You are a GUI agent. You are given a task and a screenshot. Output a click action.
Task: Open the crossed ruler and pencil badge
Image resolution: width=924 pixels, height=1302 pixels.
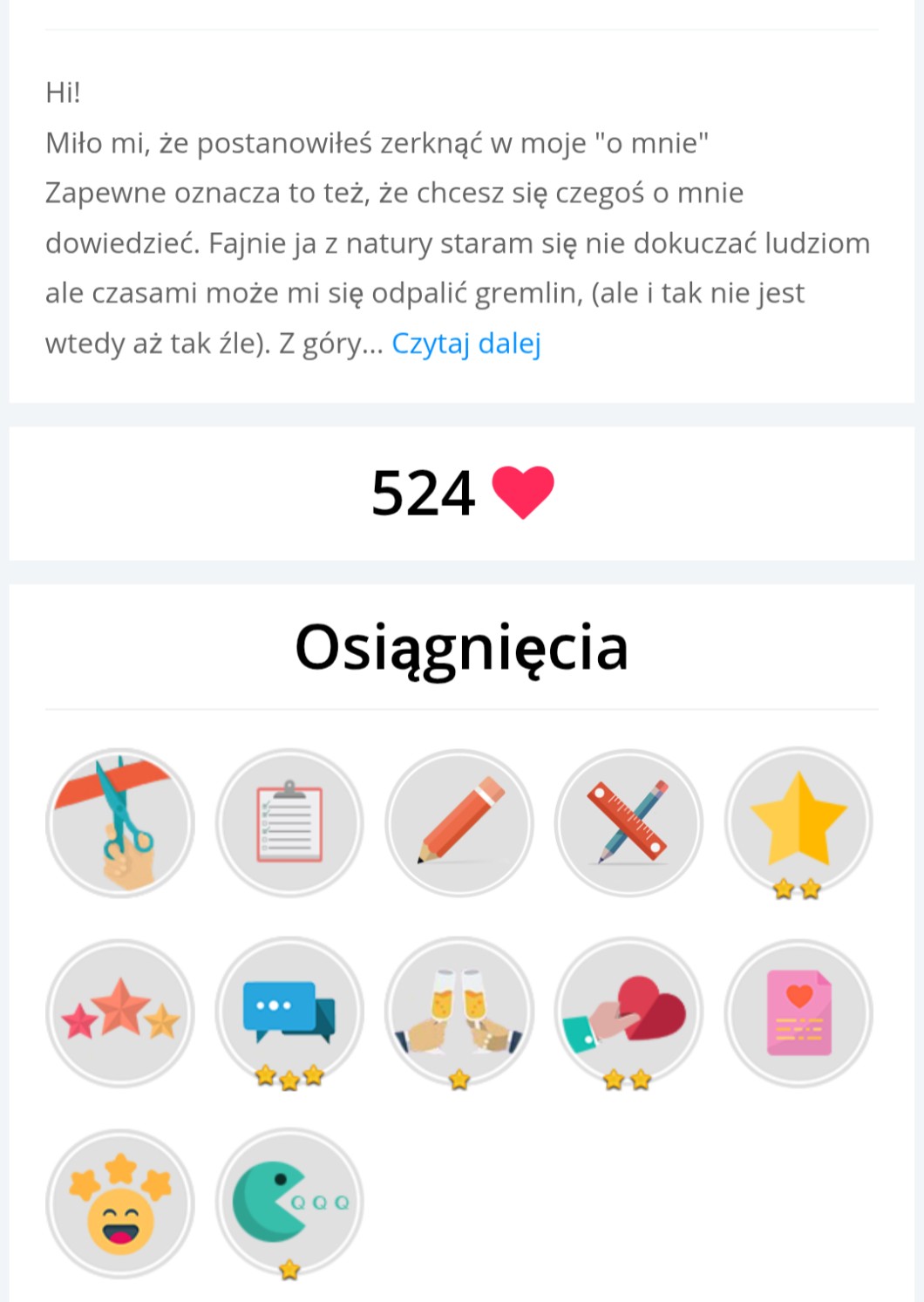pyautogui.click(x=628, y=822)
